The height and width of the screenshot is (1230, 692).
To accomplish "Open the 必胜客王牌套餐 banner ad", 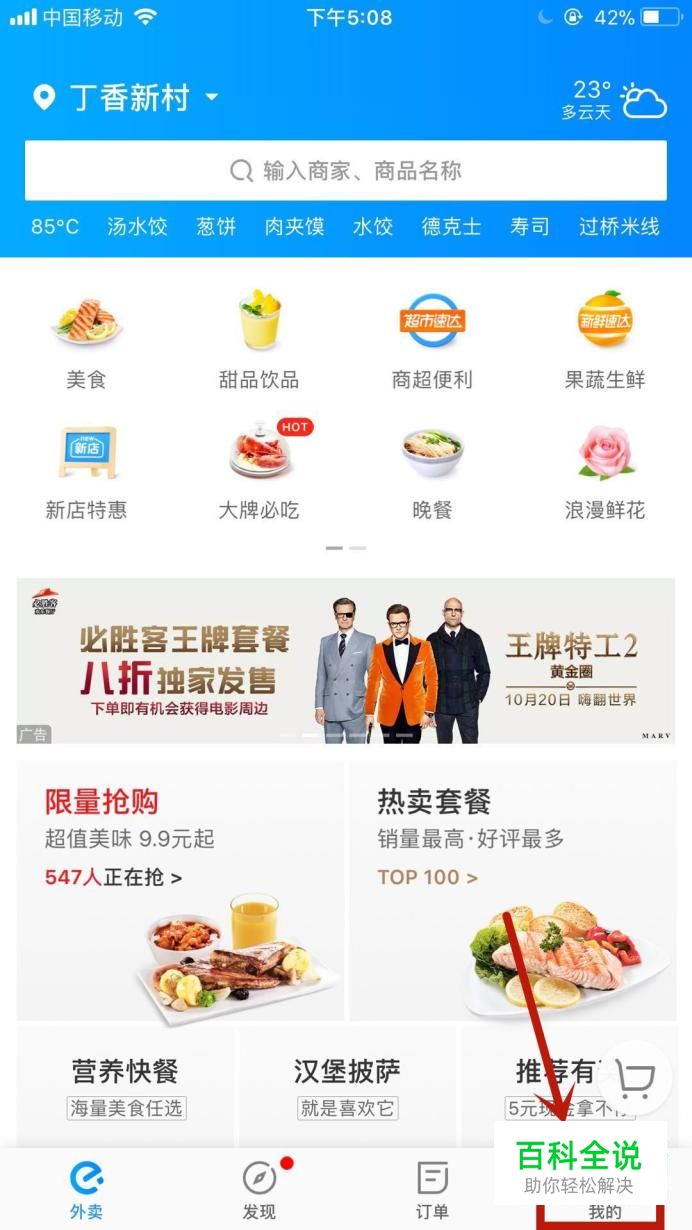I will [x=346, y=661].
